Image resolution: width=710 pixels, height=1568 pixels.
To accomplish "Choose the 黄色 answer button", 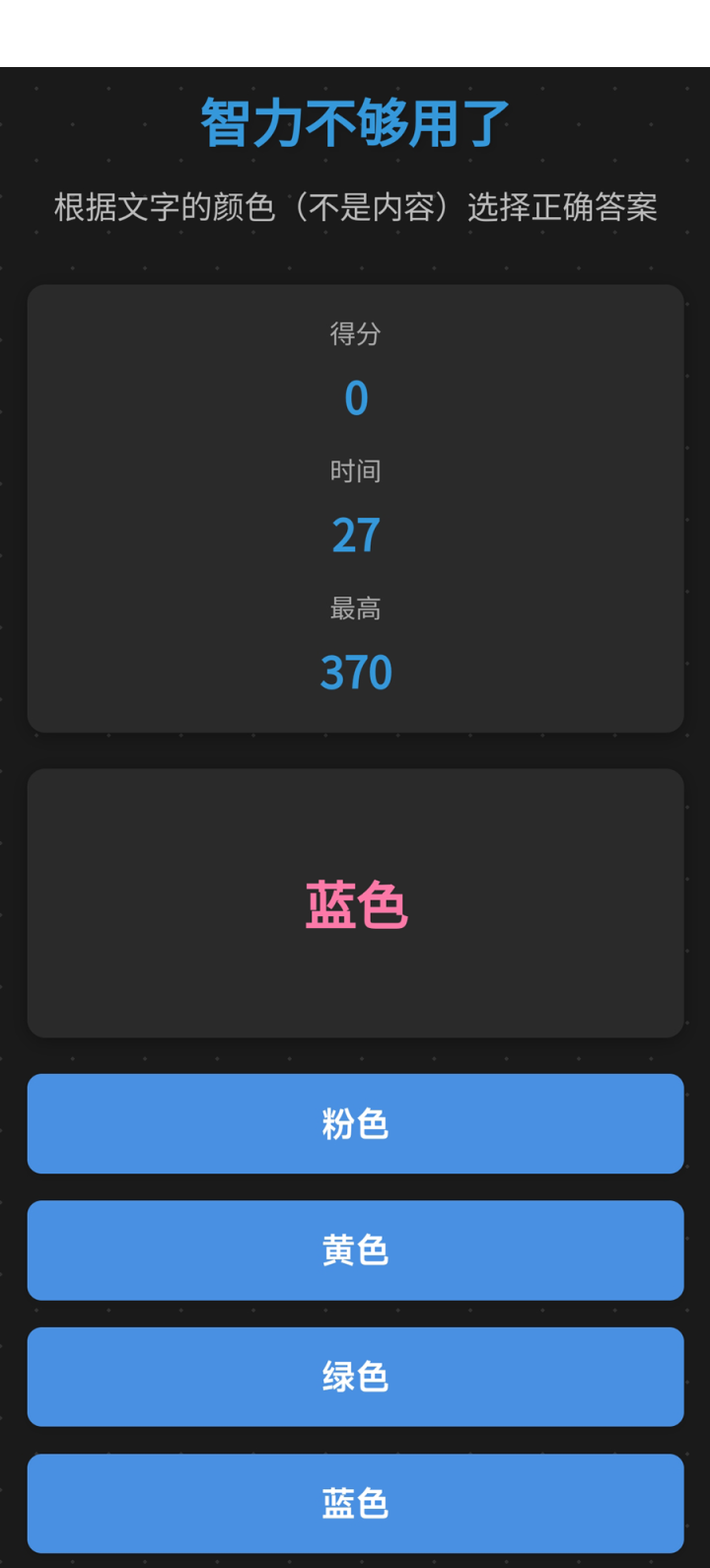I will 355,1249.
